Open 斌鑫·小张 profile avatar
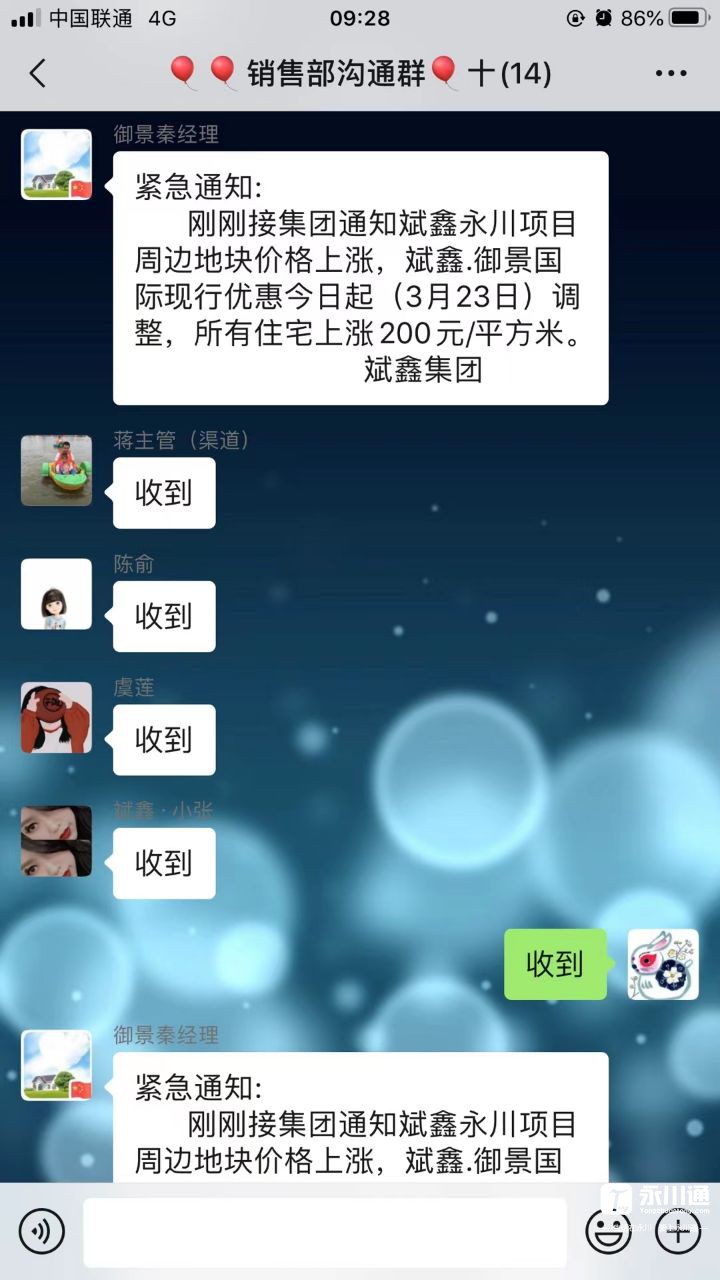Screen dimensions: 720x1280 pyautogui.click(x=56, y=841)
